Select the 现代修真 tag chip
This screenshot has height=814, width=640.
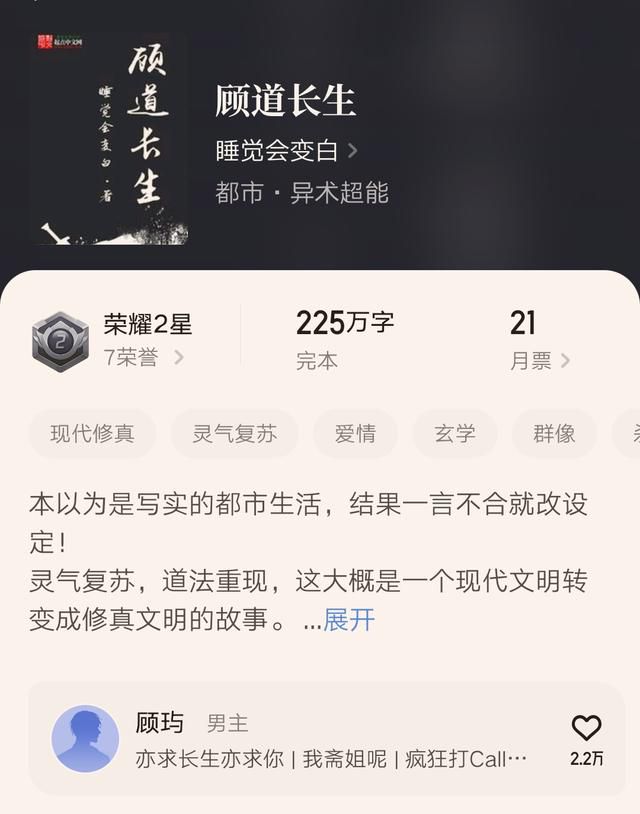pos(92,434)
